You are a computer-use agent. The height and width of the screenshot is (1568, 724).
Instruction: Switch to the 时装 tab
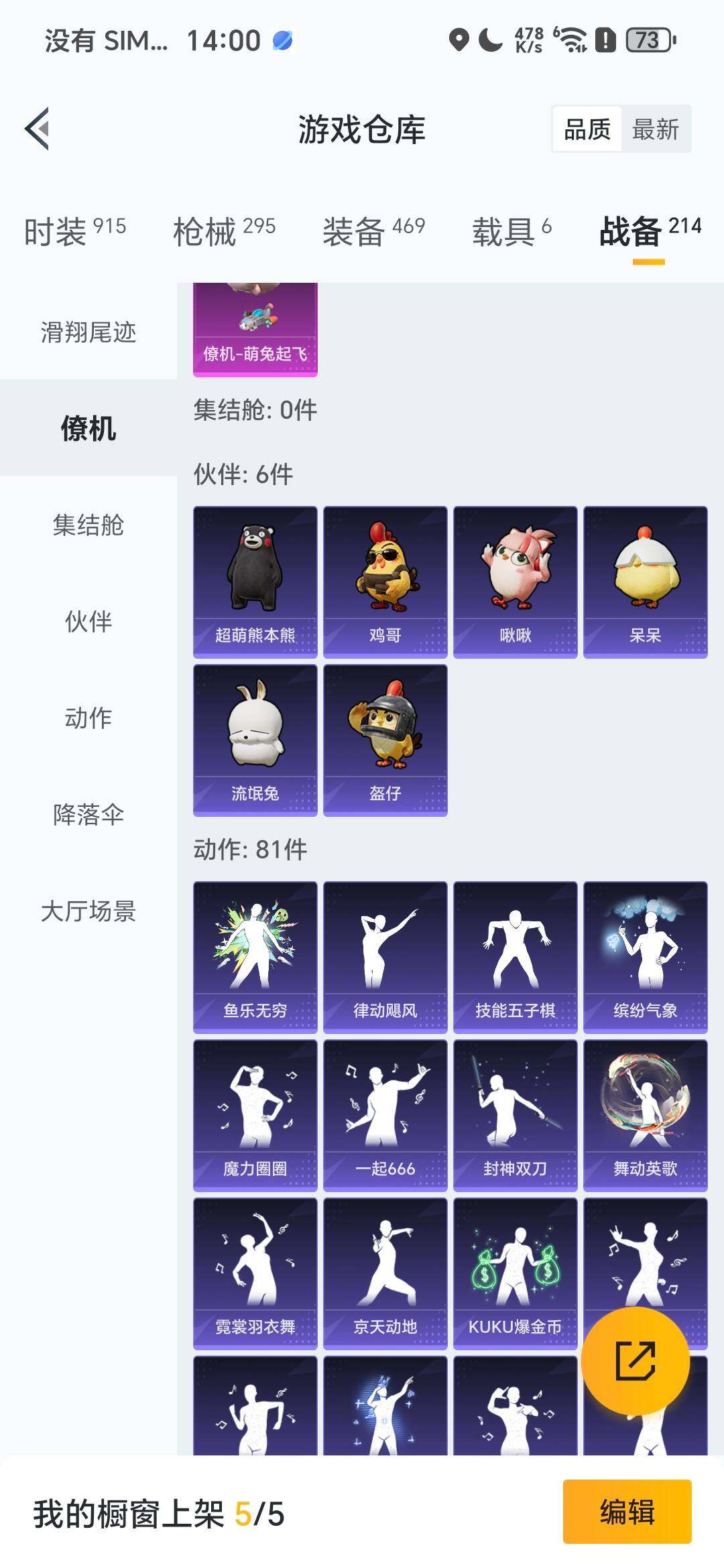coord(74,231)
